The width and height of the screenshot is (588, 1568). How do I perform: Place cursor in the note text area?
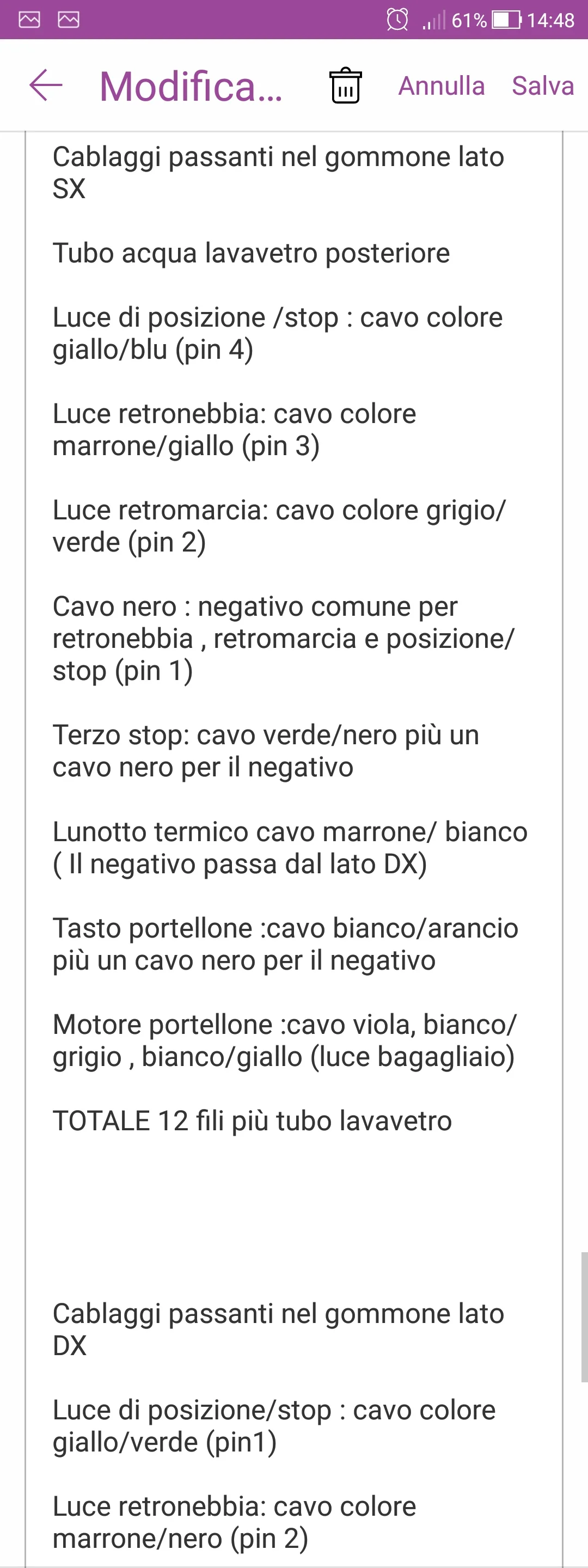point(293,849)
